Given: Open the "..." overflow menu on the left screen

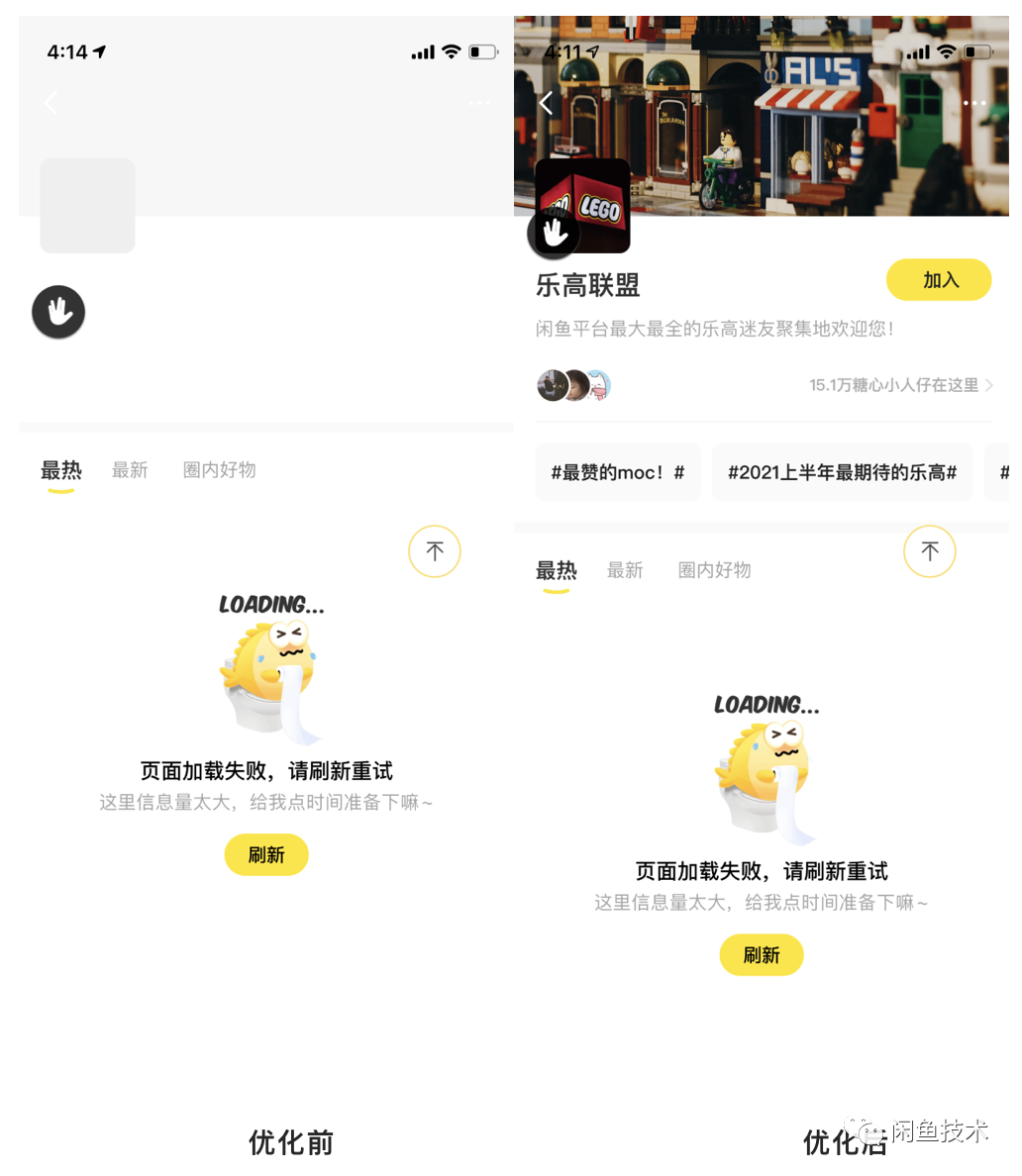Looking at the screenshot, I should [479, 103].
